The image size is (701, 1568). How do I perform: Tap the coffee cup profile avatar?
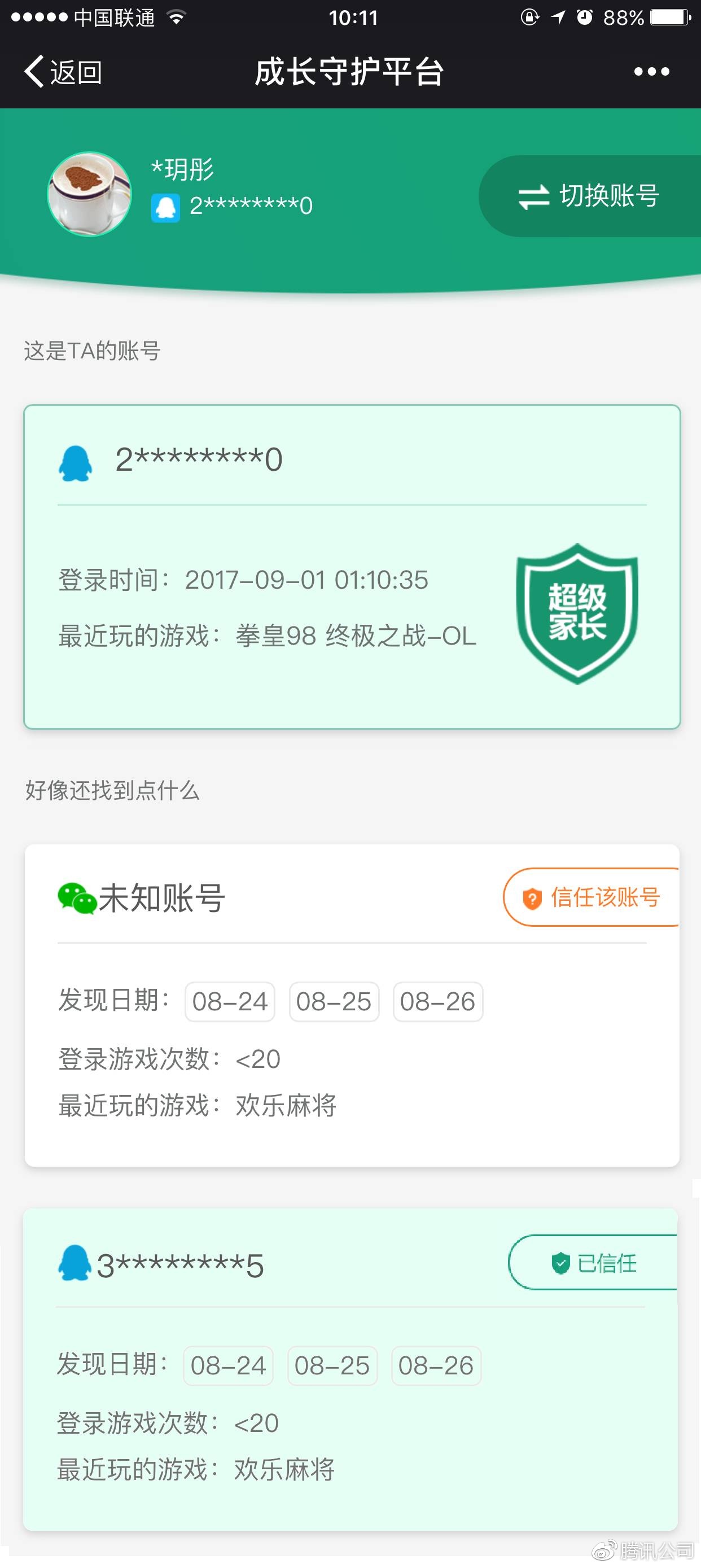(89, 194)
